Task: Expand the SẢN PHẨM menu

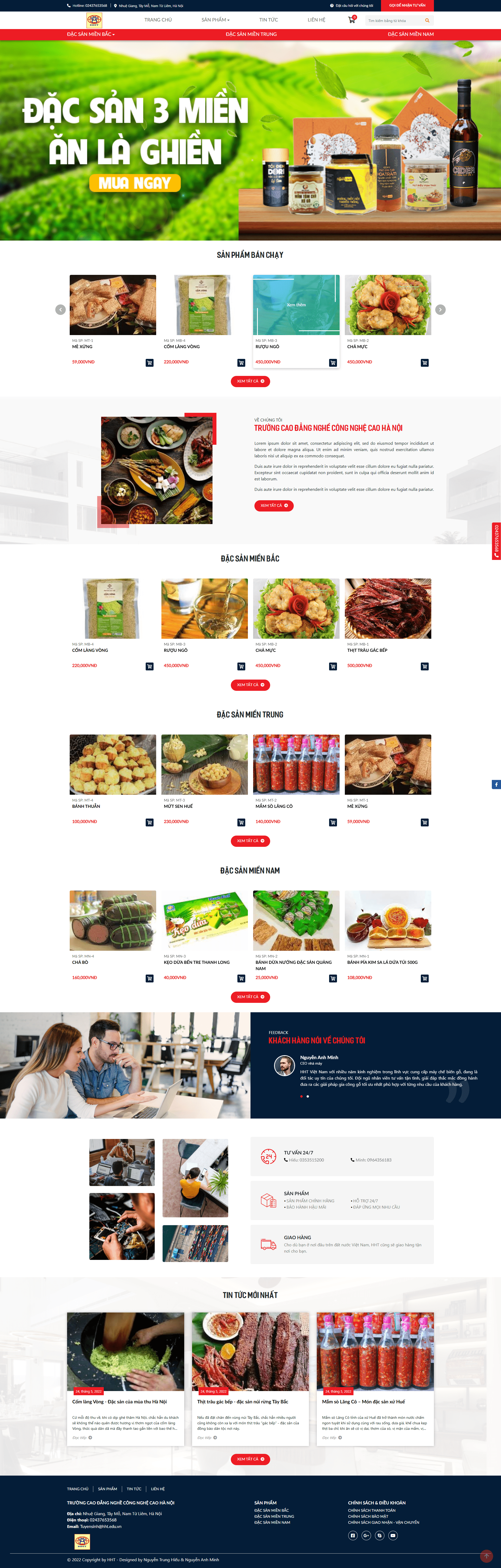Action: 215,20
